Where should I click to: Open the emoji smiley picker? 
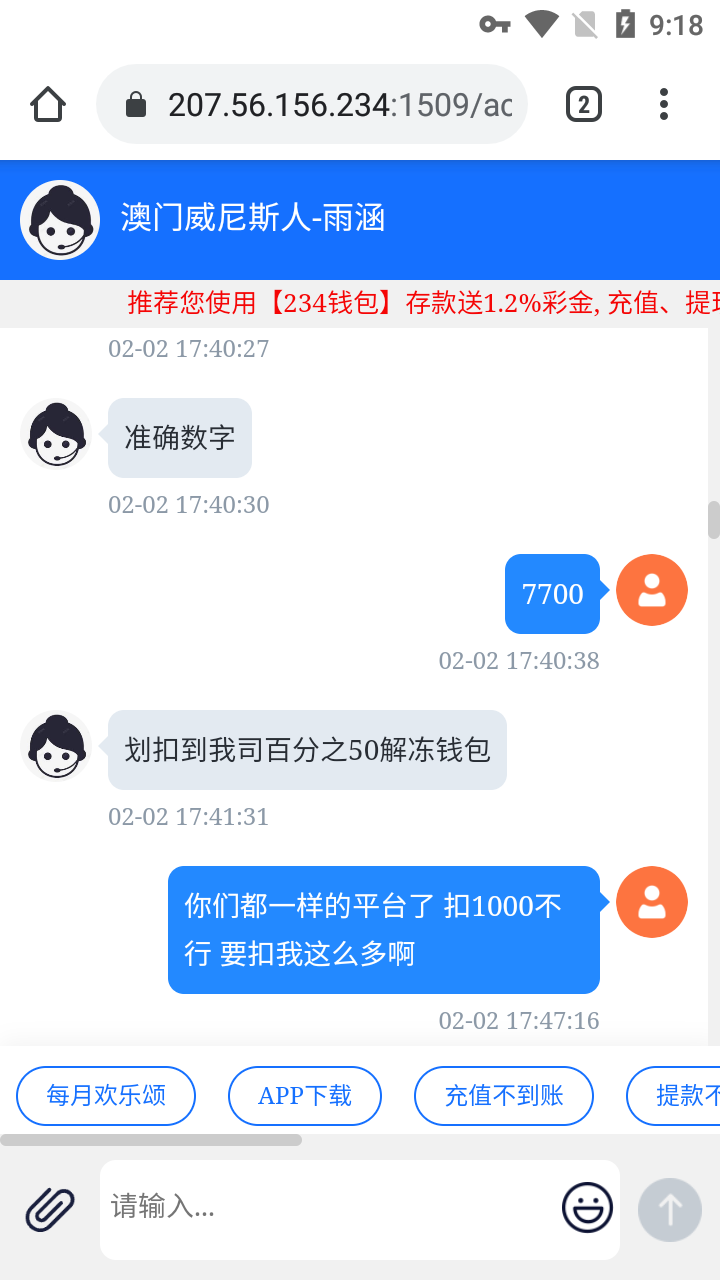(x=586, y=1208)
